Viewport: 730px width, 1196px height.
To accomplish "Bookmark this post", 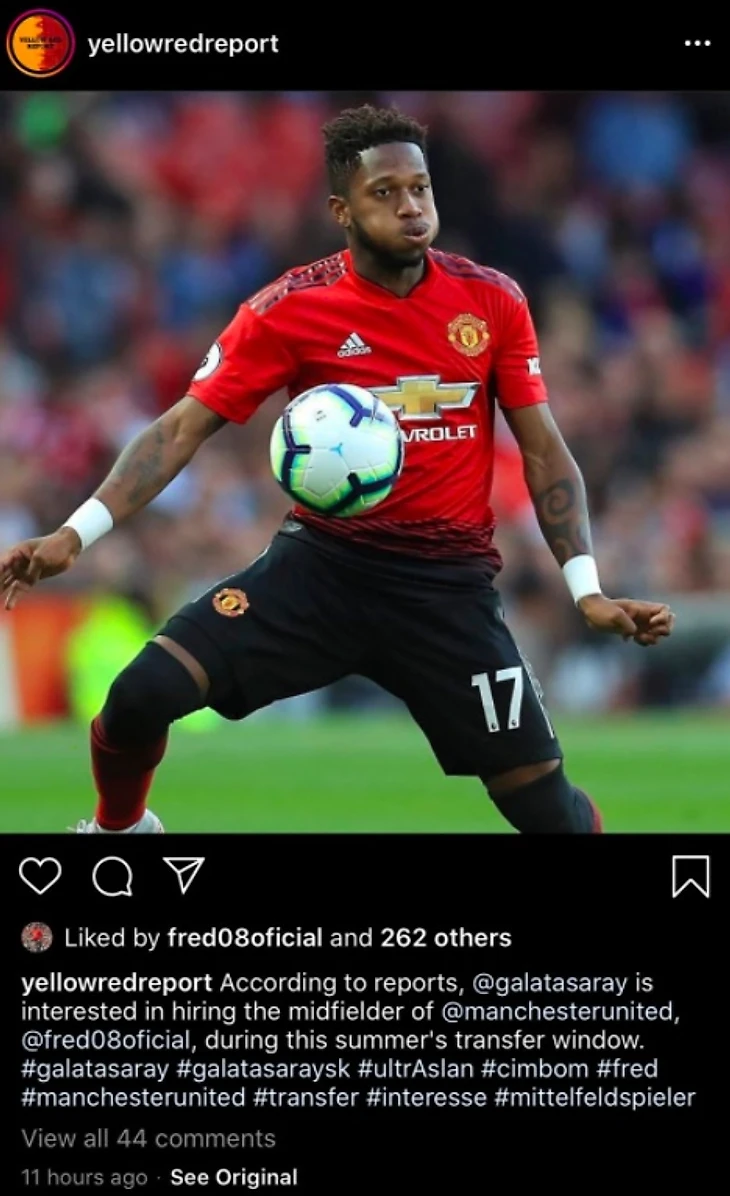I will (x=690, y=876).
